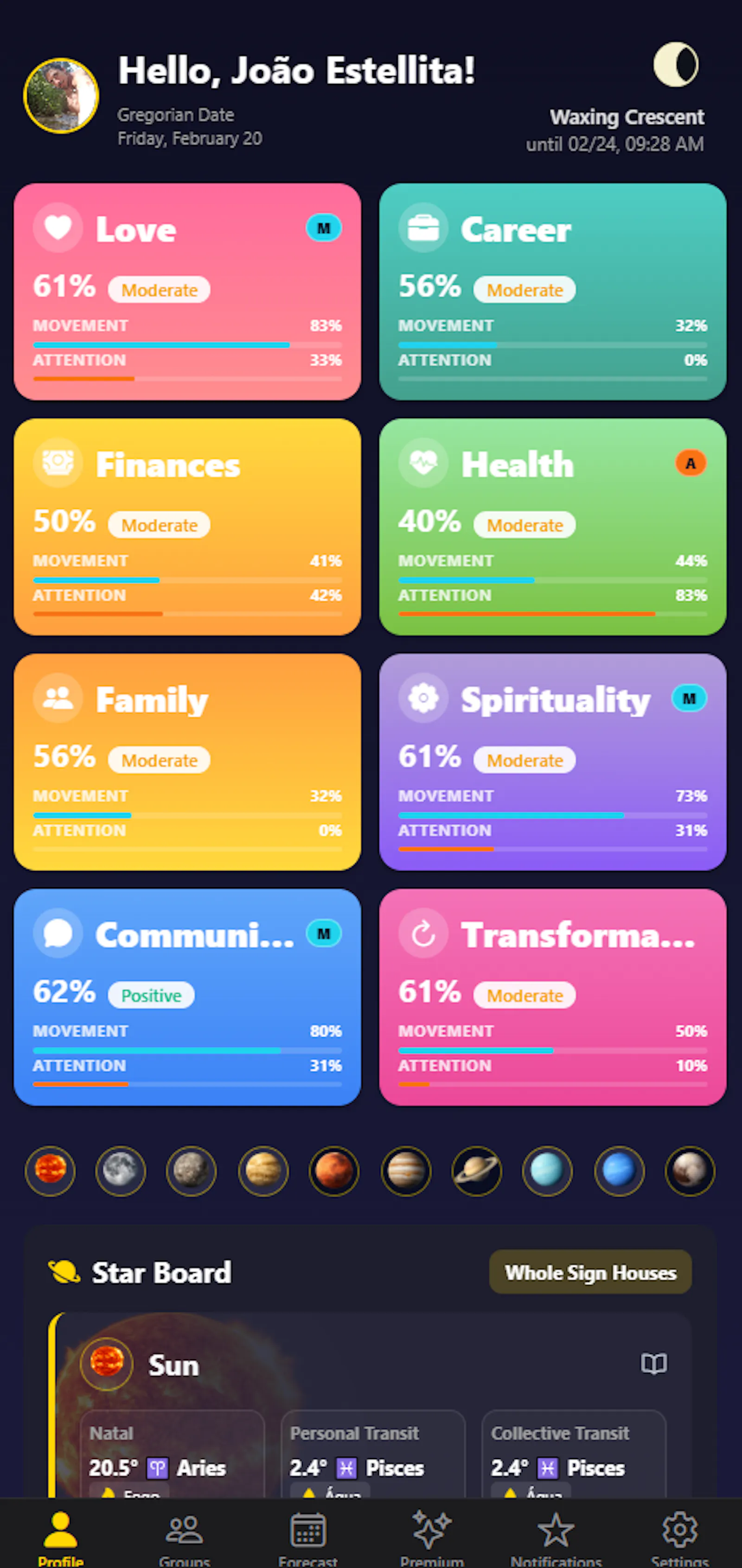Select the Sun planet icon
The width and height of the screenshot is (742, 1568).
[50, 1170]
